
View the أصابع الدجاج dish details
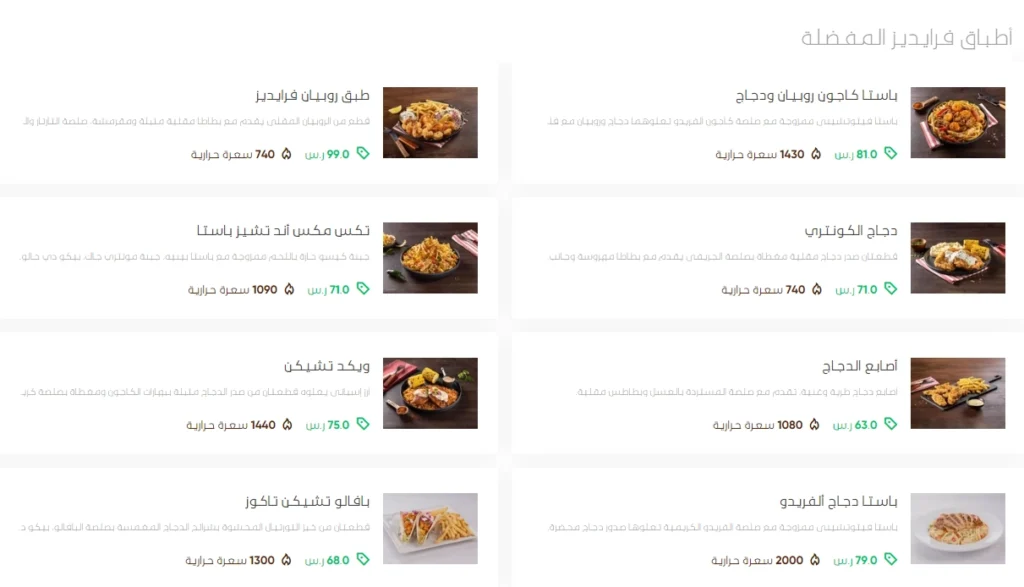pyautogui.click(x=858, y=366)
